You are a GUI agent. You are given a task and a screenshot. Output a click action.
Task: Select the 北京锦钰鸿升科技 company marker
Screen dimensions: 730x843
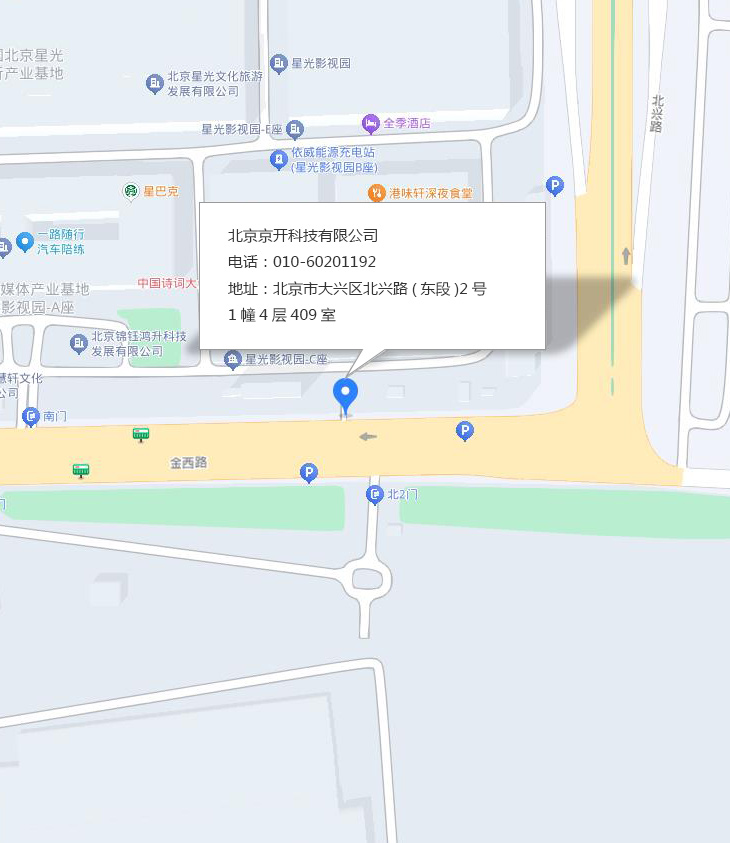point(79,344)
